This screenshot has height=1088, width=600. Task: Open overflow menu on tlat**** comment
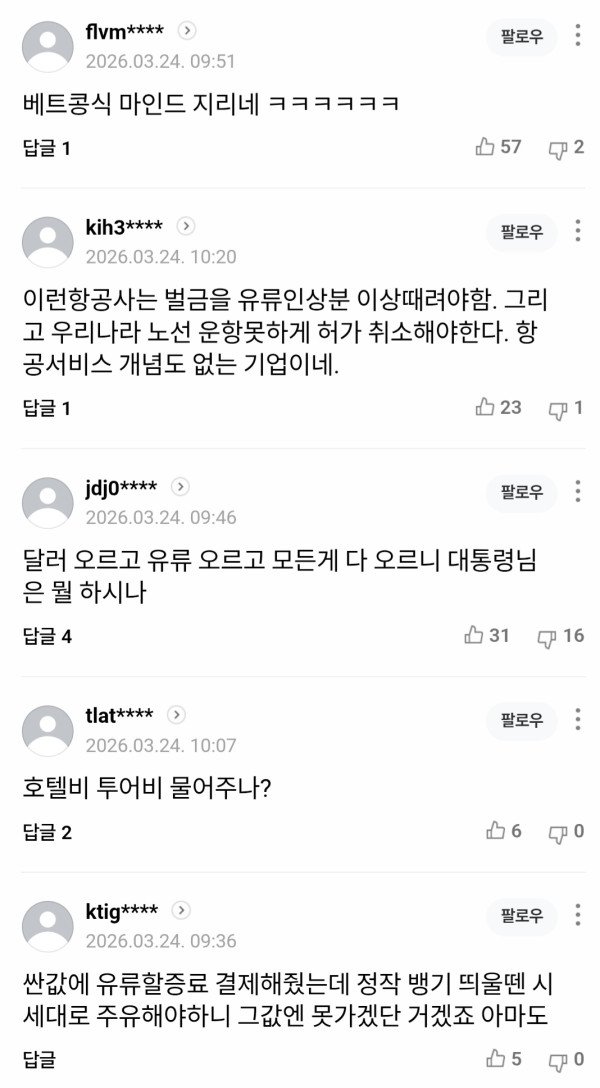point(578,720)
